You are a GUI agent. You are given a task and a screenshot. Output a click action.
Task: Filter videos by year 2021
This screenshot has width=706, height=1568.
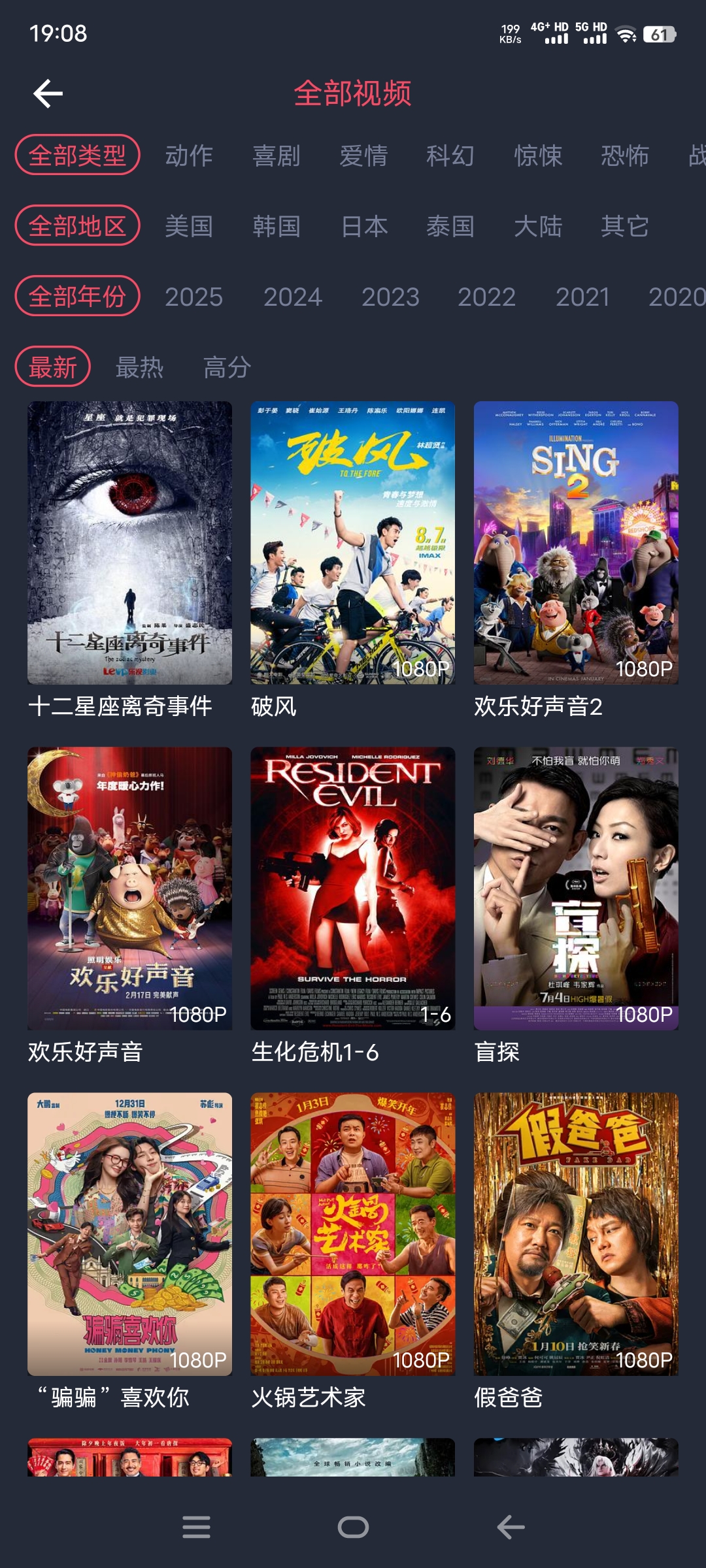tap(584, 297)
